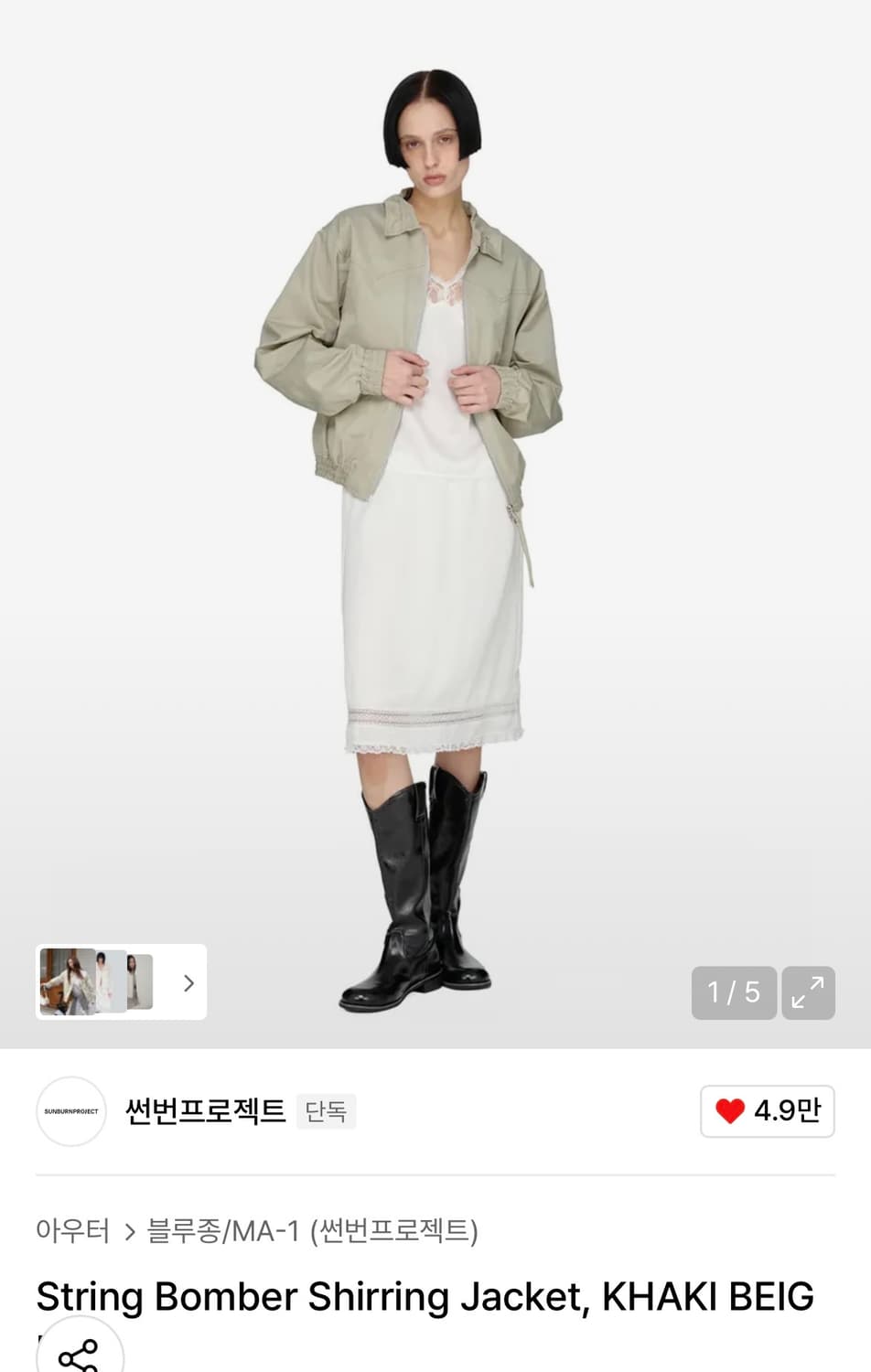Click the 1/5 image counter indicator

pyautogui.click(x=733, y=992)
